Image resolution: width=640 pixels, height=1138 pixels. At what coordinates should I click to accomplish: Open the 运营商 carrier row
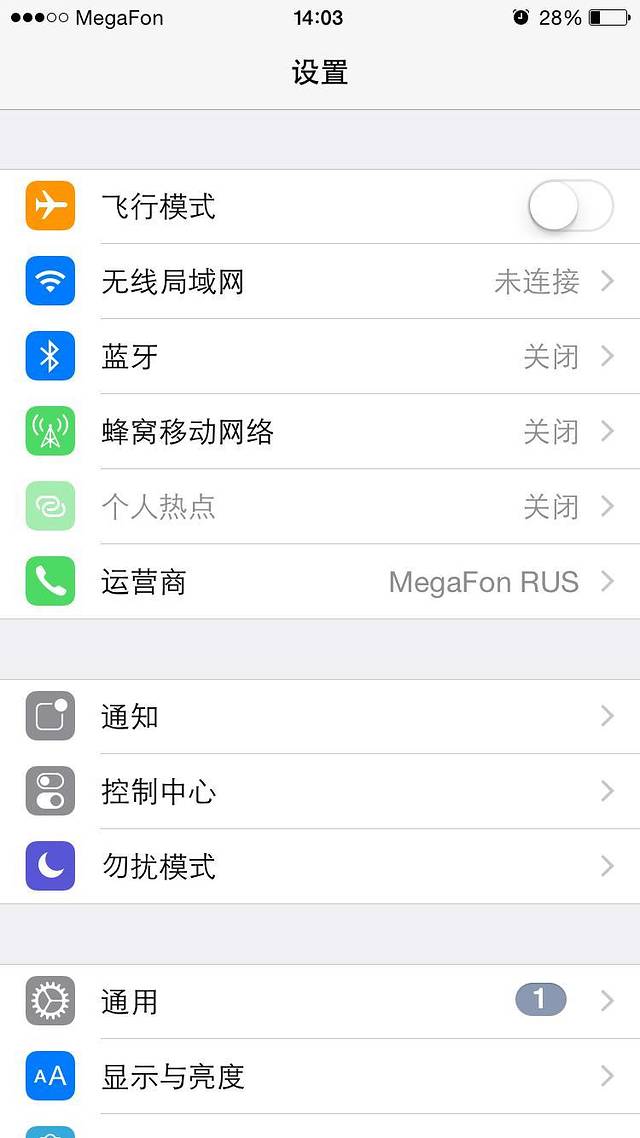[x=320, y=581]
